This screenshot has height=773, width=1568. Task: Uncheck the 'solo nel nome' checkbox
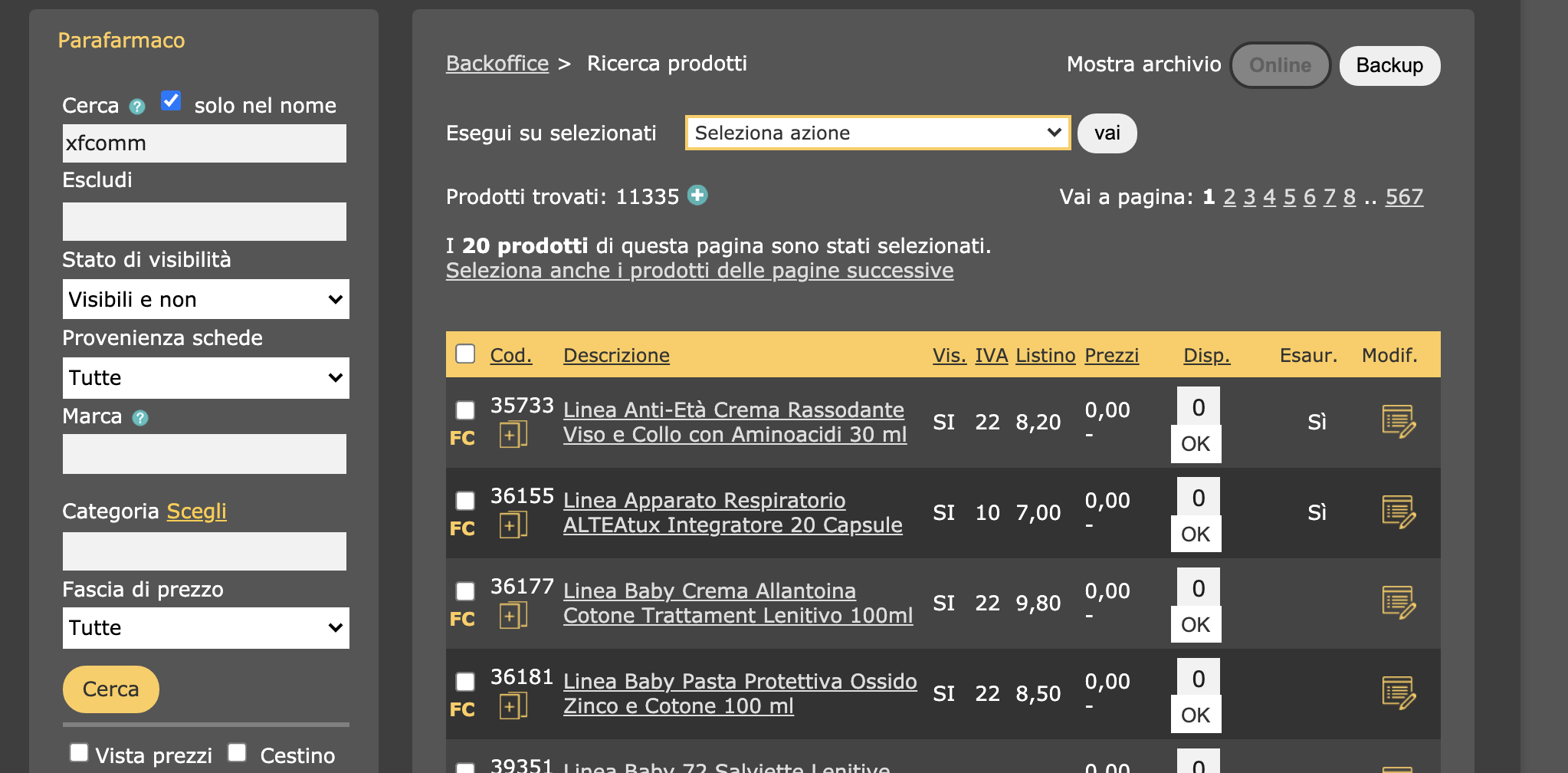pyautogui.click(x=171, y=101)
